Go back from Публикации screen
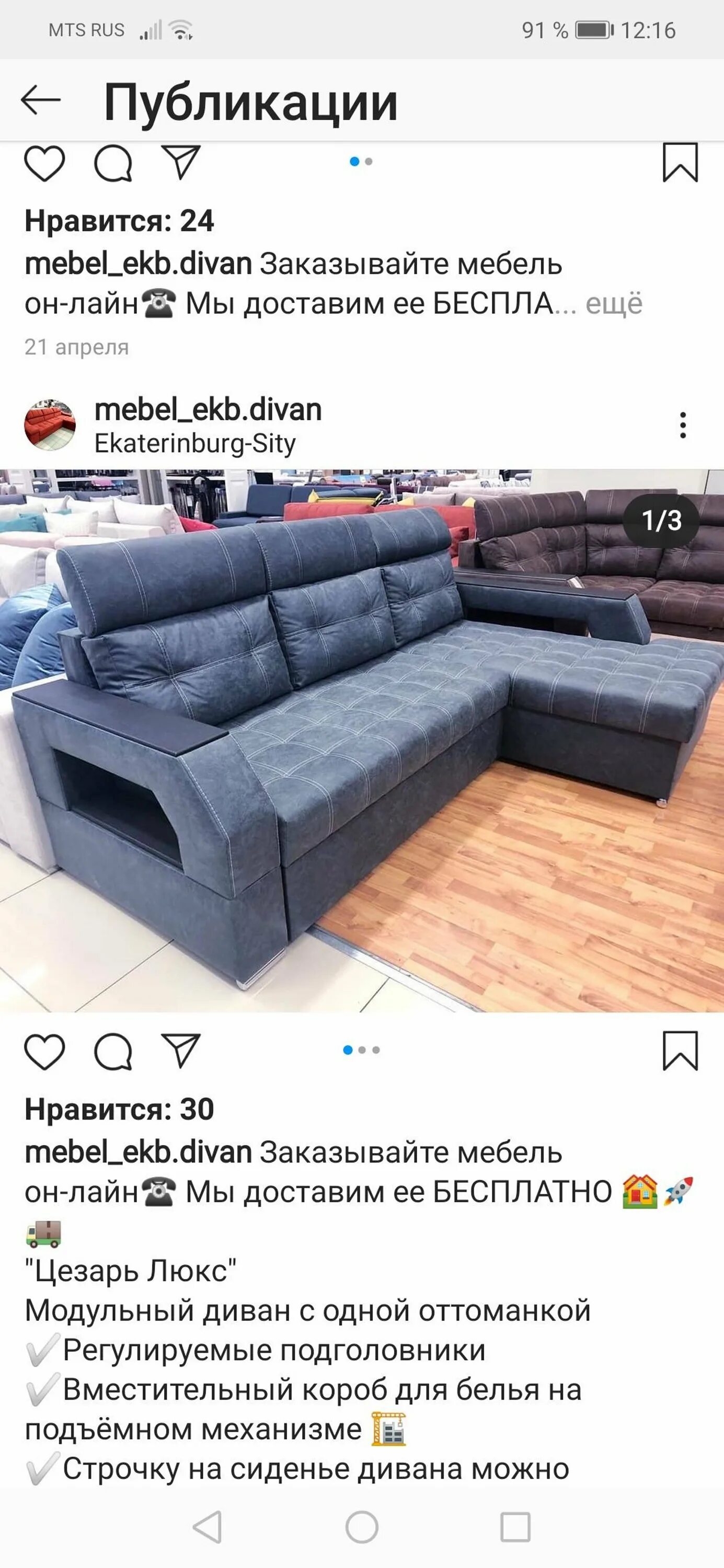This screenshot has height=1568, width=724. click(41, 100)
